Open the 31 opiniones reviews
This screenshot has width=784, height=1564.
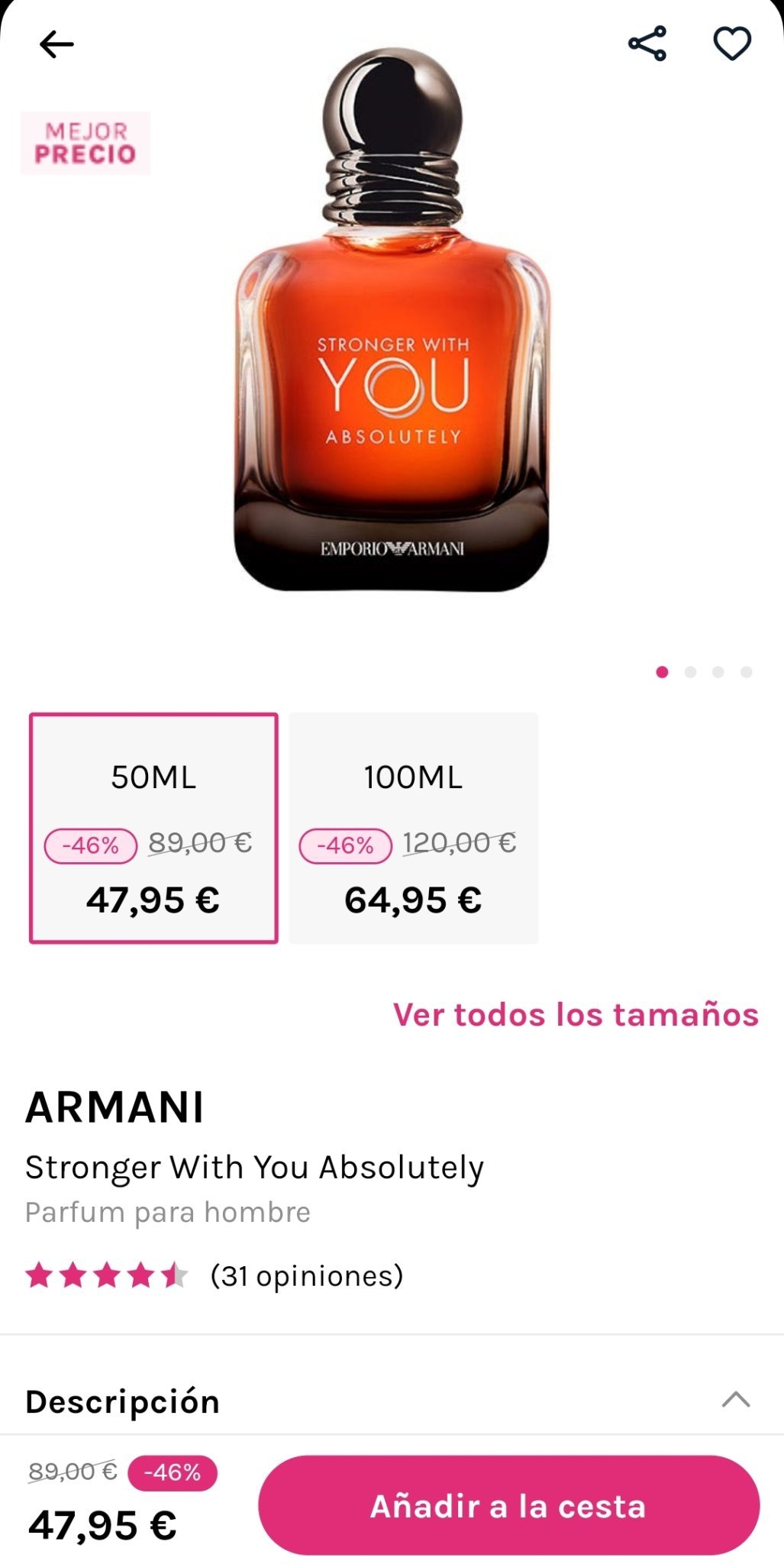pos(306,1275)
